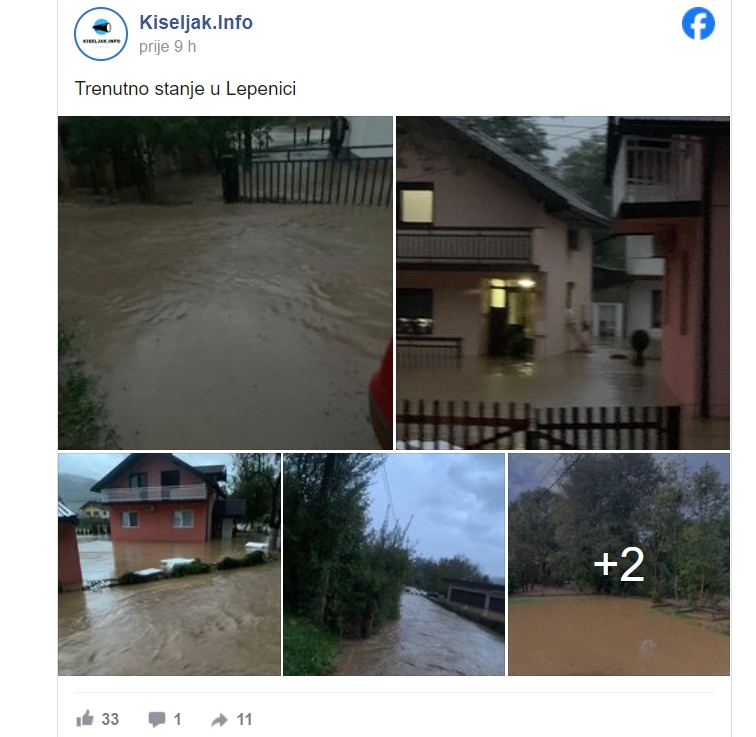Open the comment icon showing 1
This screenshot has height=737, width=756.
[164, 719]
